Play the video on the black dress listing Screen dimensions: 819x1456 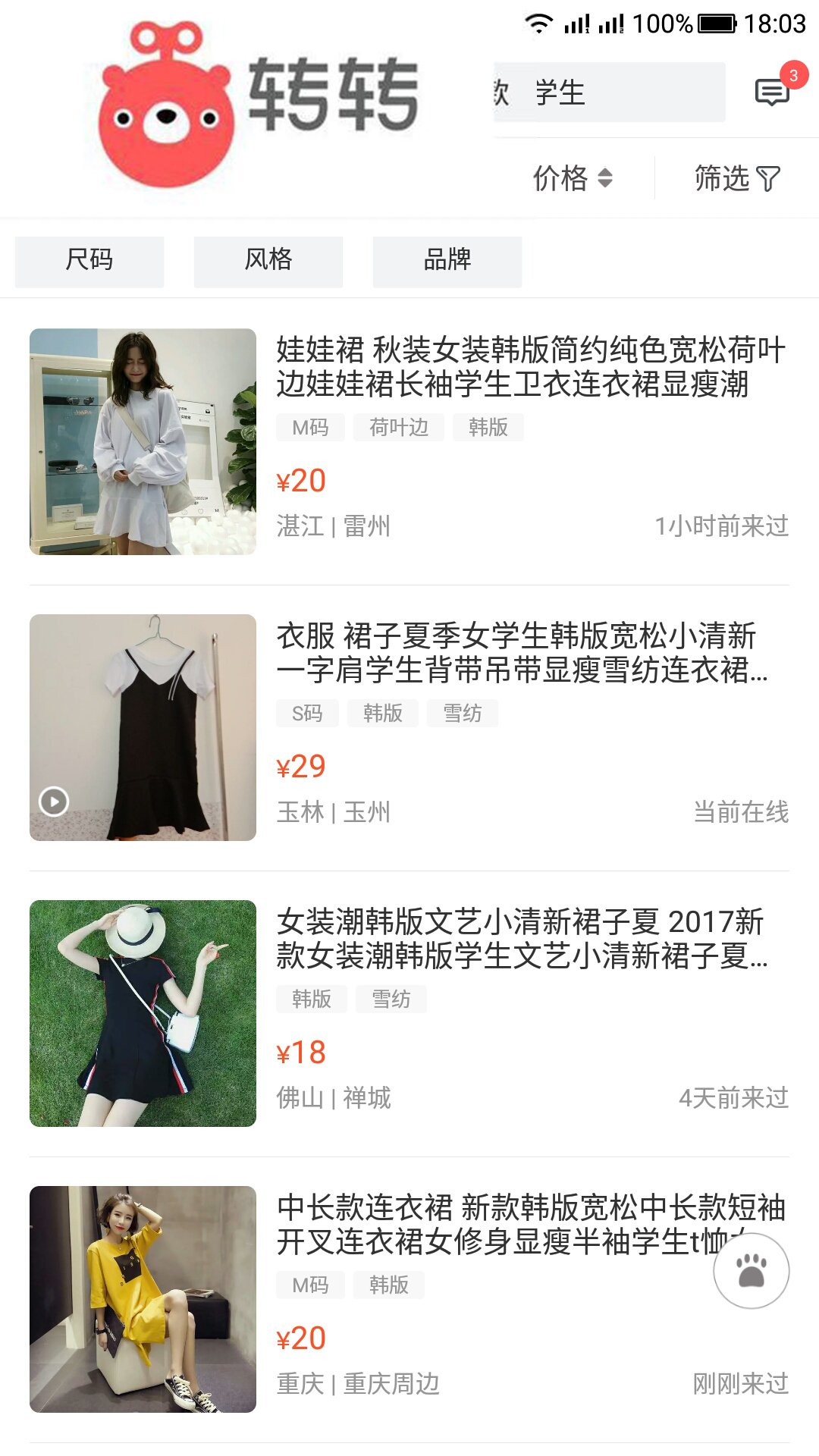(53, 802)
